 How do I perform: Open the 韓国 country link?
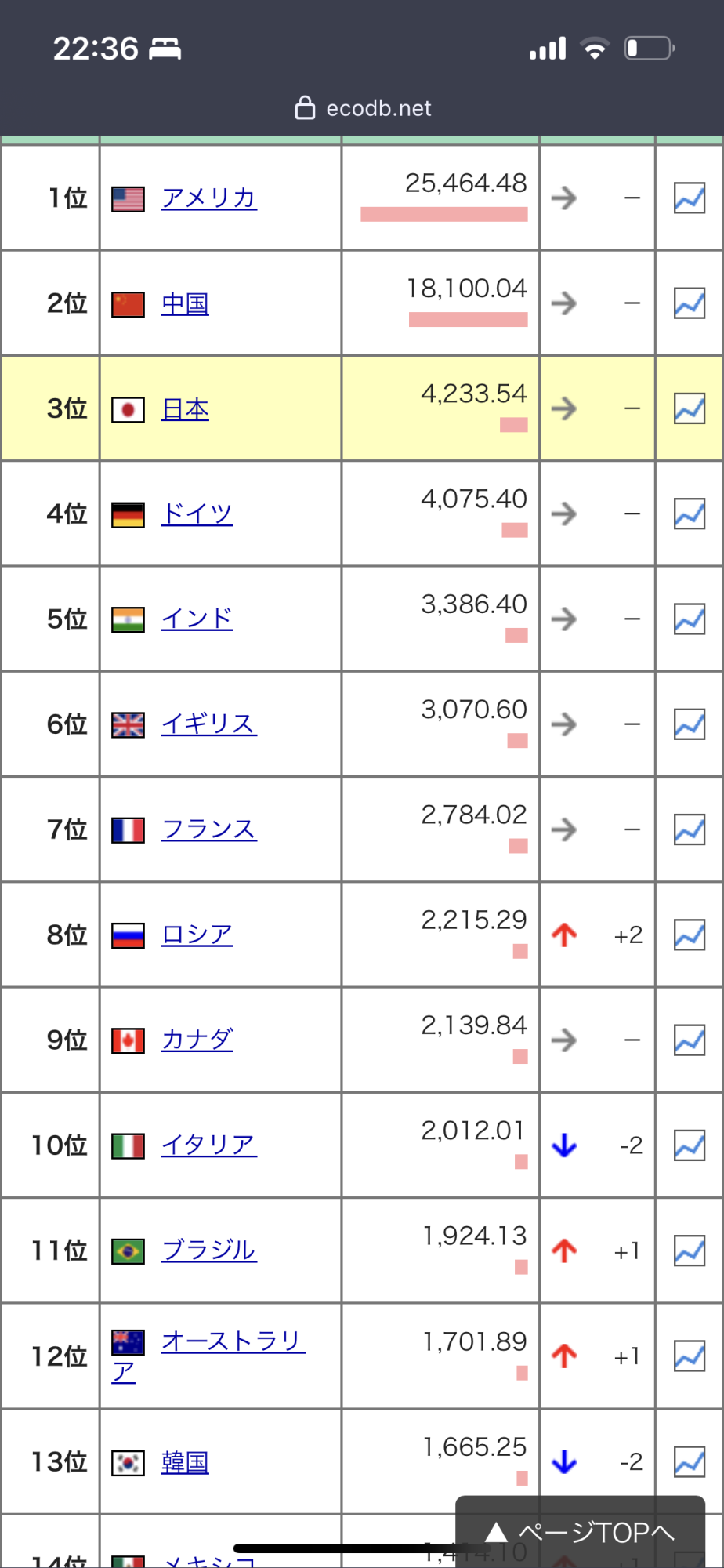coord(185,1462)
